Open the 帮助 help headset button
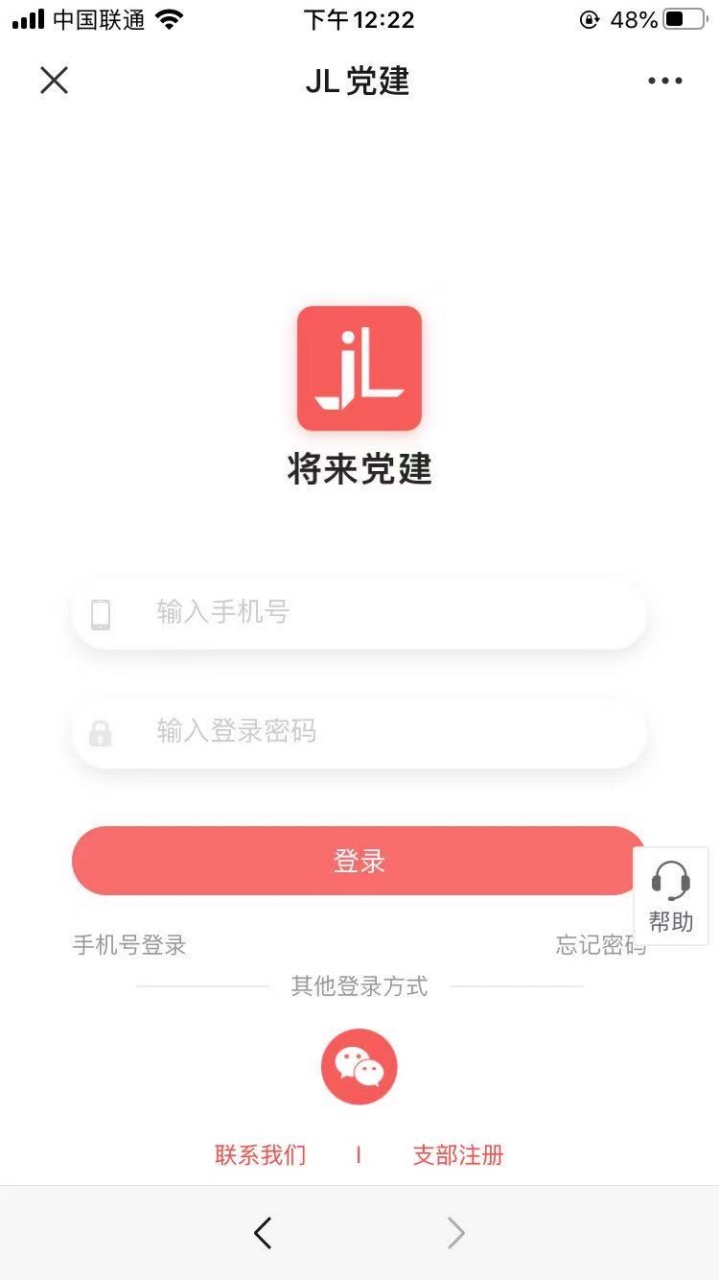 click(x=671, y=896)
